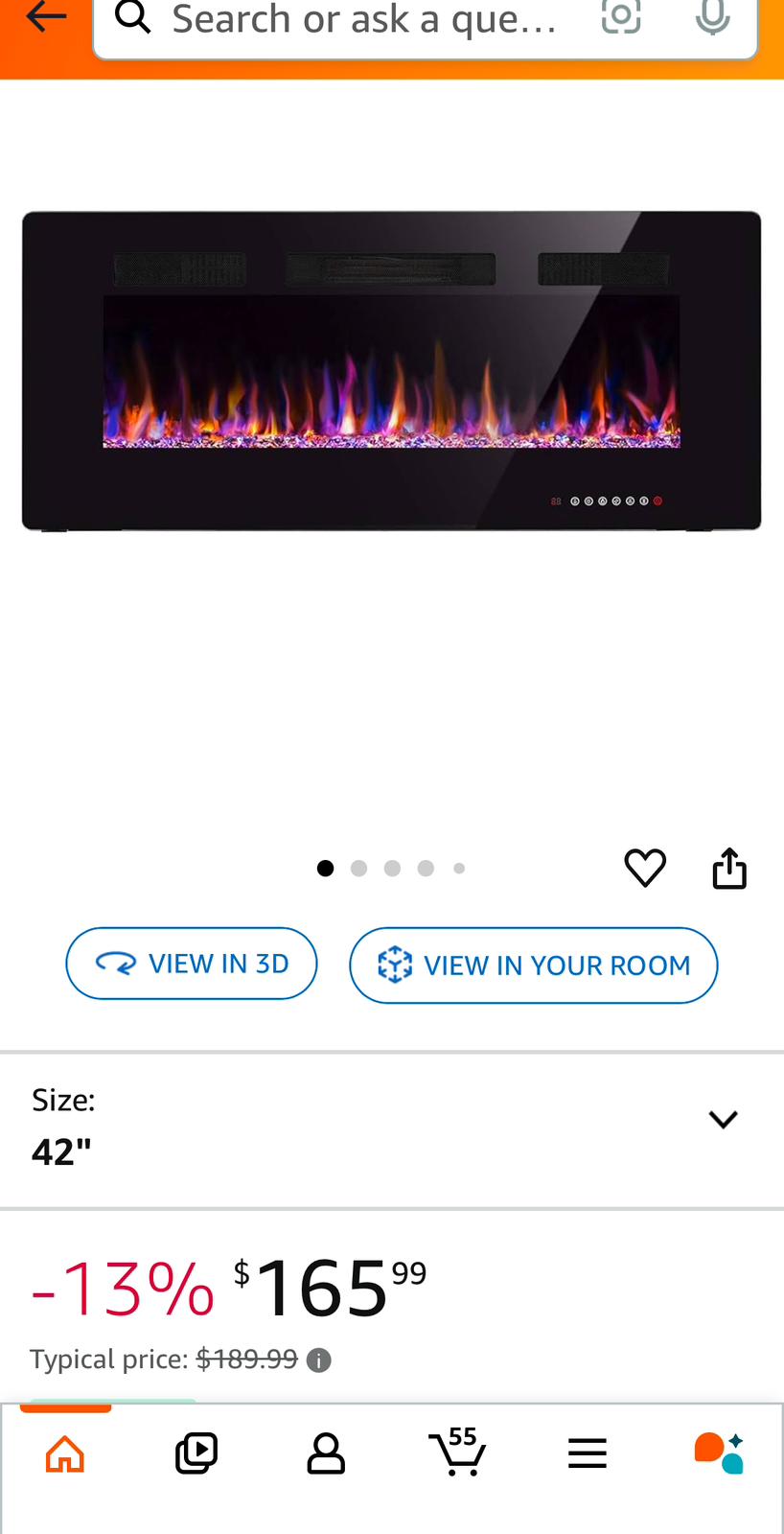Go back using the arrow icon
The height and width of the screenshot is (1534, 784).
click(45, 16)
